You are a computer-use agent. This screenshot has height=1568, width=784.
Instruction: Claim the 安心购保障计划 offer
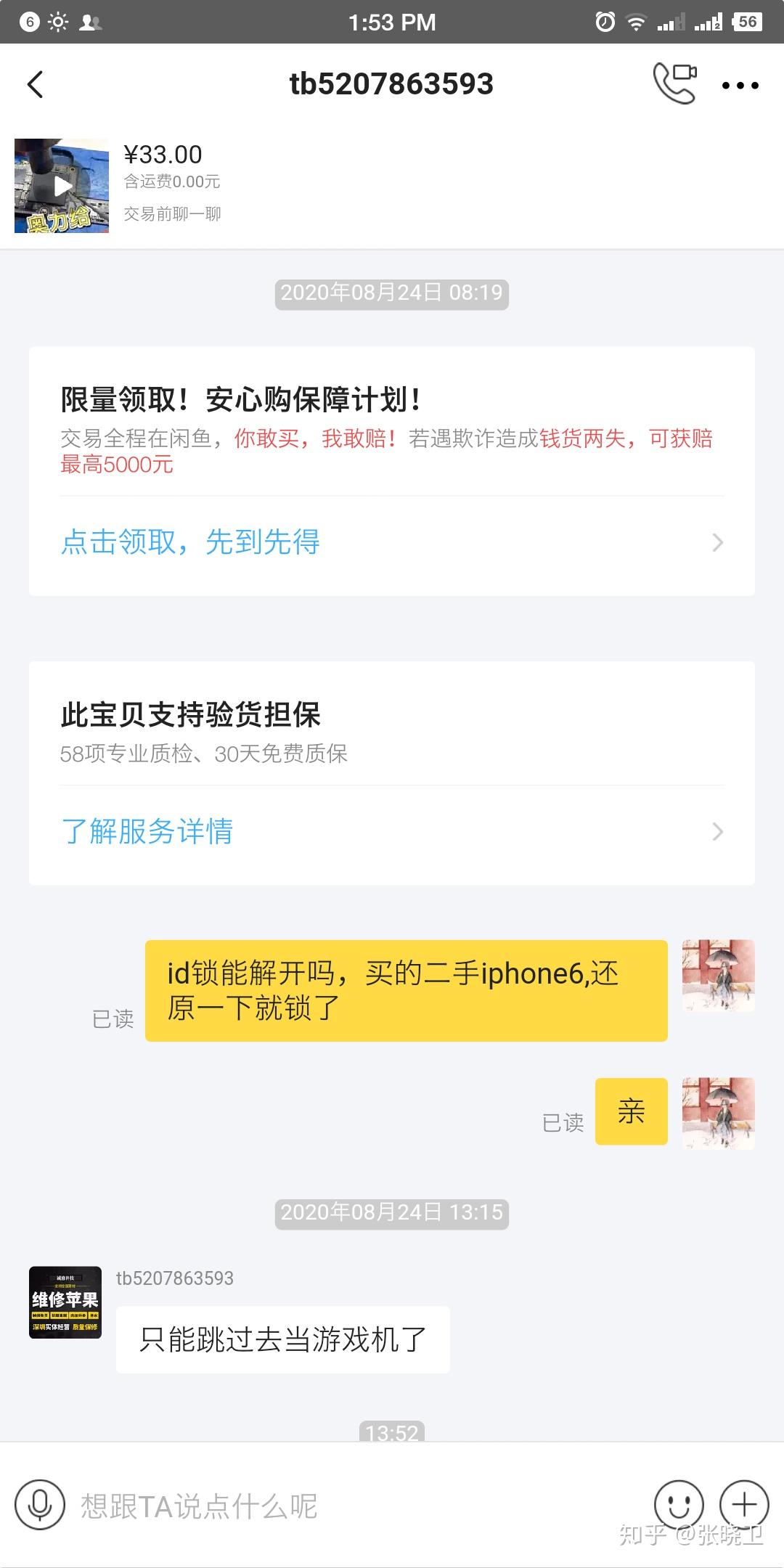pyautogui.click(x=391, y=542)
